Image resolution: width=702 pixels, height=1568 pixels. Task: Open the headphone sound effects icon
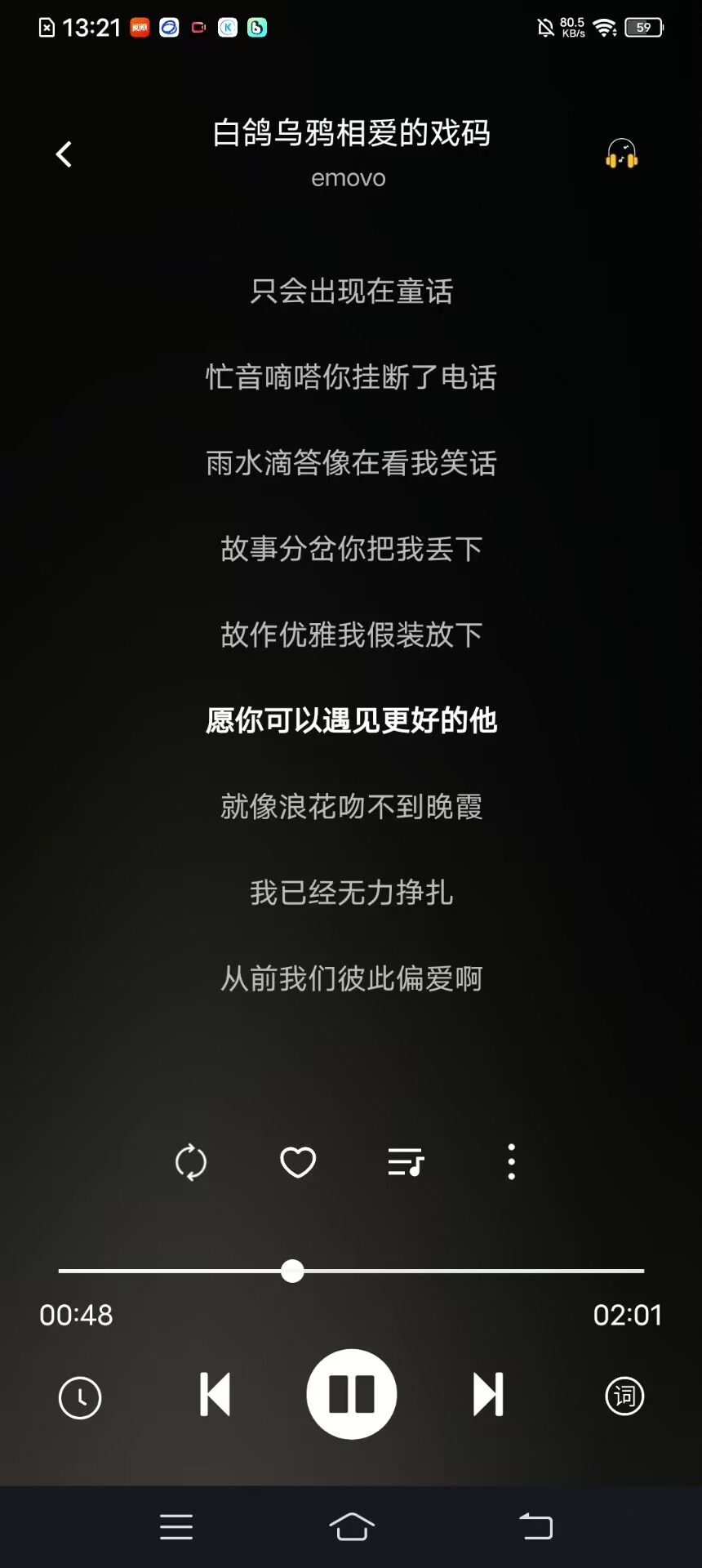coord(621,154)
